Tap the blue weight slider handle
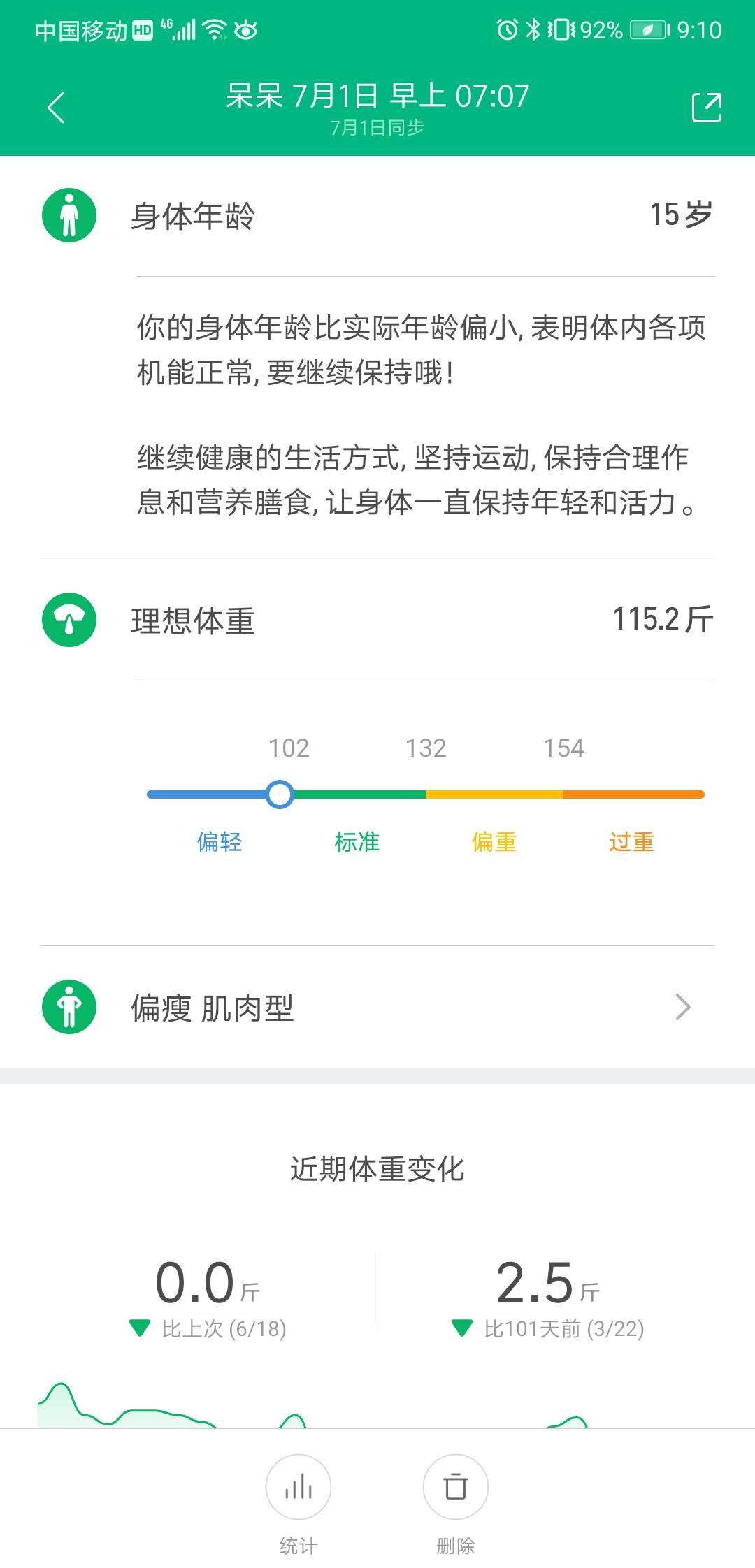 [x=280, y=794]
